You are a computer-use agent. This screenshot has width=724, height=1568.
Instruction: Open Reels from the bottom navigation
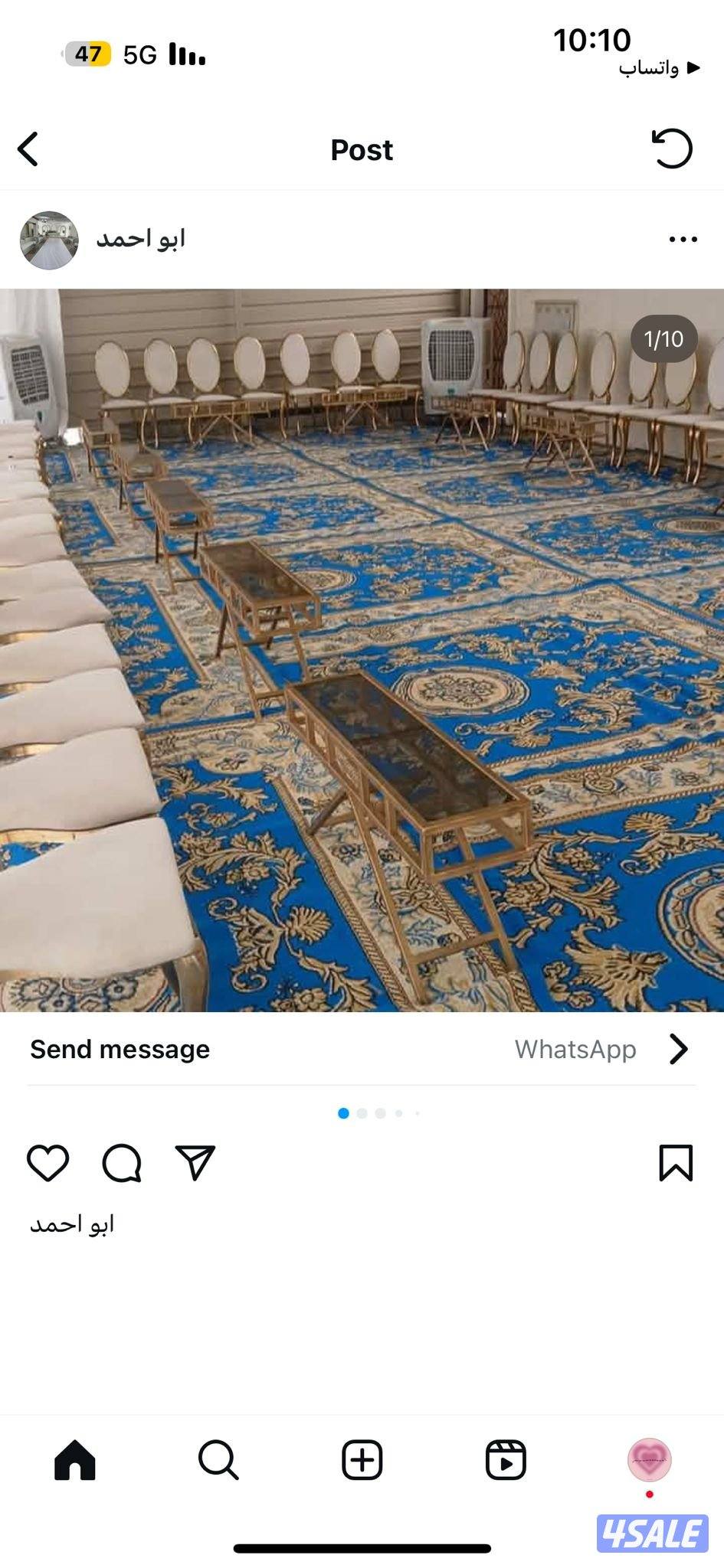[506, 1459]
